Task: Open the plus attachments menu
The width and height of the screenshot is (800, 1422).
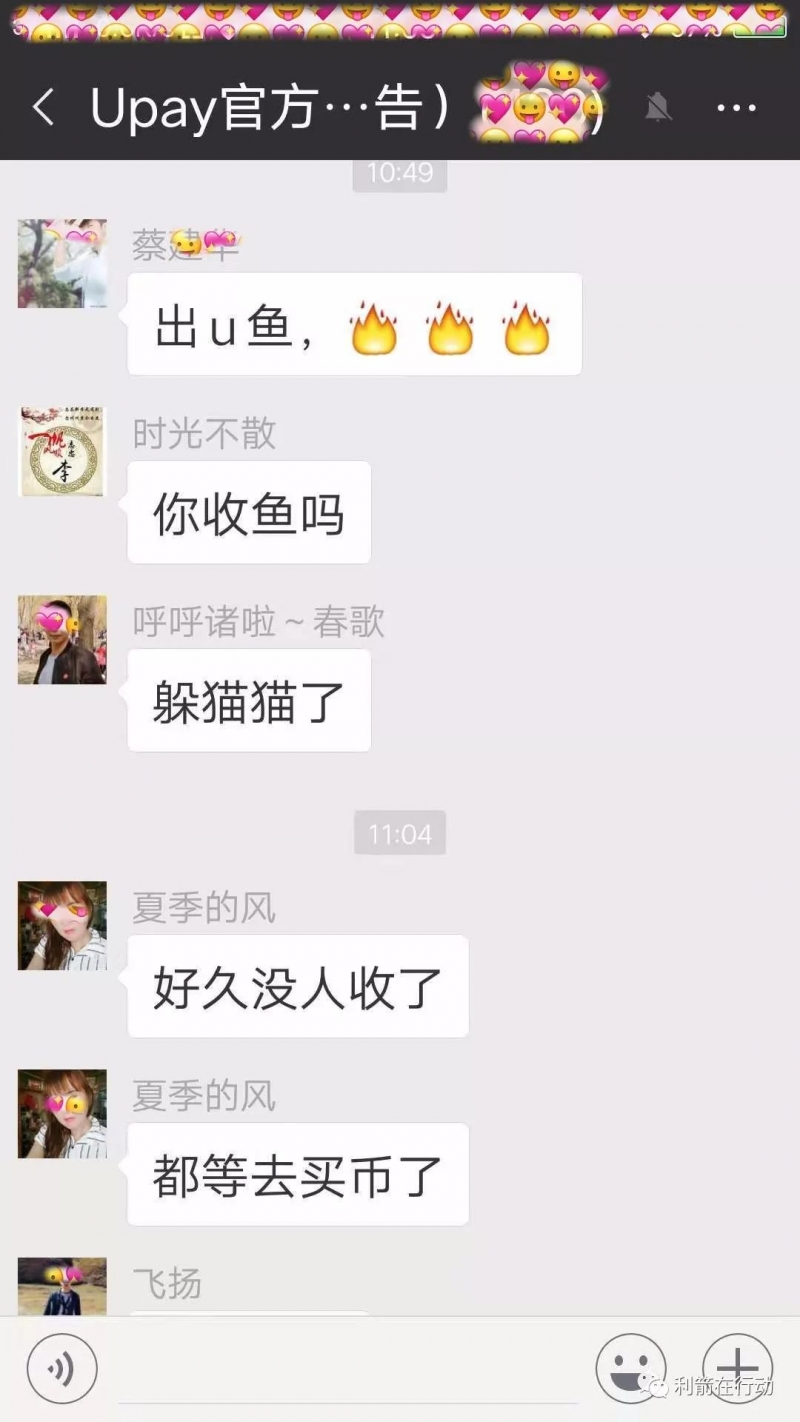Action: pyautogui.click(x=737, y=1366)
